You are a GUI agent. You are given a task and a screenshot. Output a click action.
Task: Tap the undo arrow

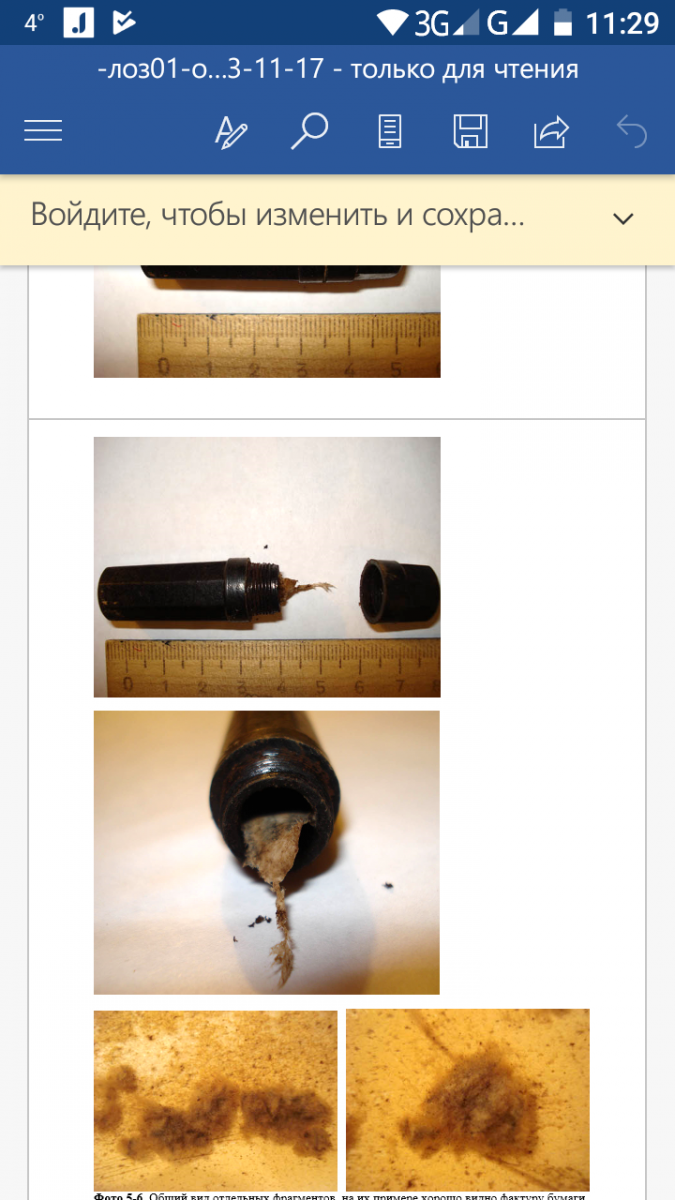click(632, 131)
